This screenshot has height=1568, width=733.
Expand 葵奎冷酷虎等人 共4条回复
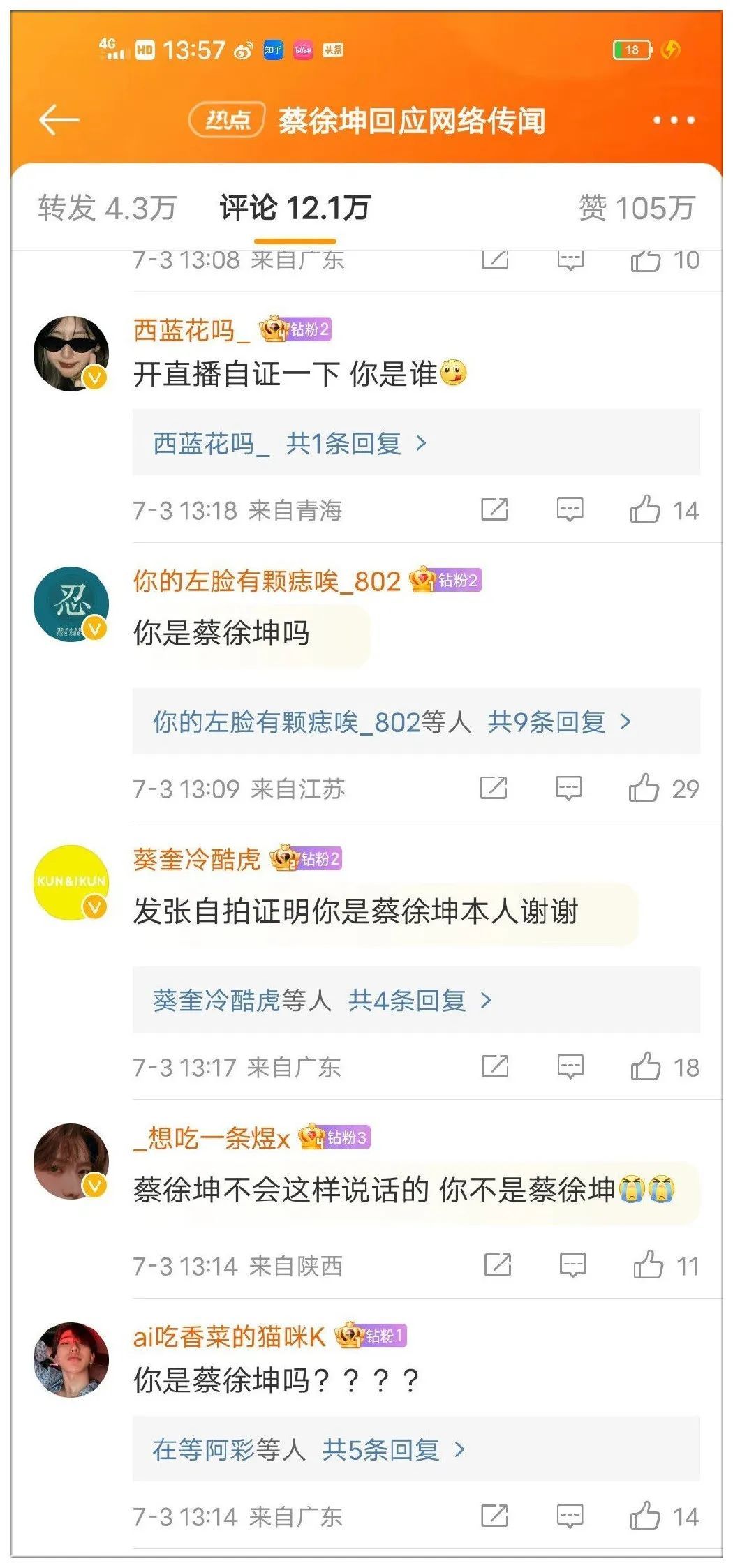[322, 1001]
